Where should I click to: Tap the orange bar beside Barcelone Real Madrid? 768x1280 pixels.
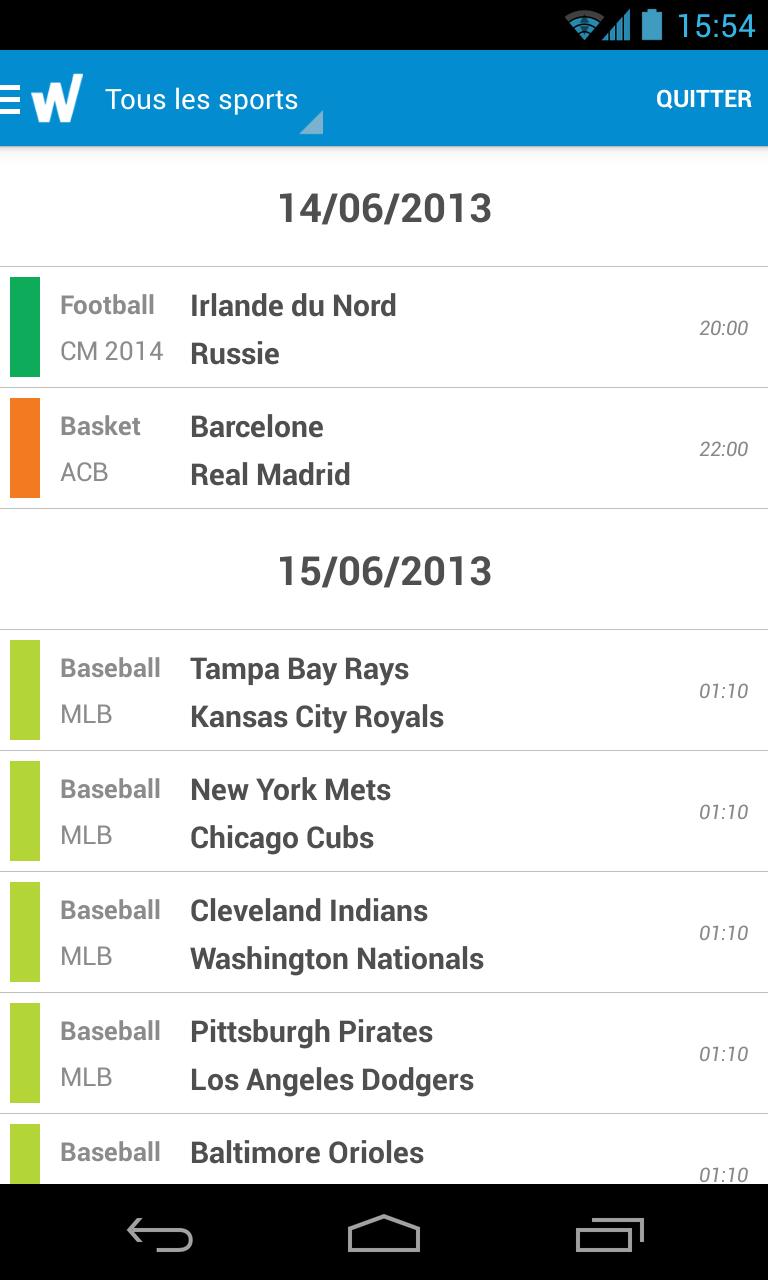pyautogui.click(x=24, y=448)
